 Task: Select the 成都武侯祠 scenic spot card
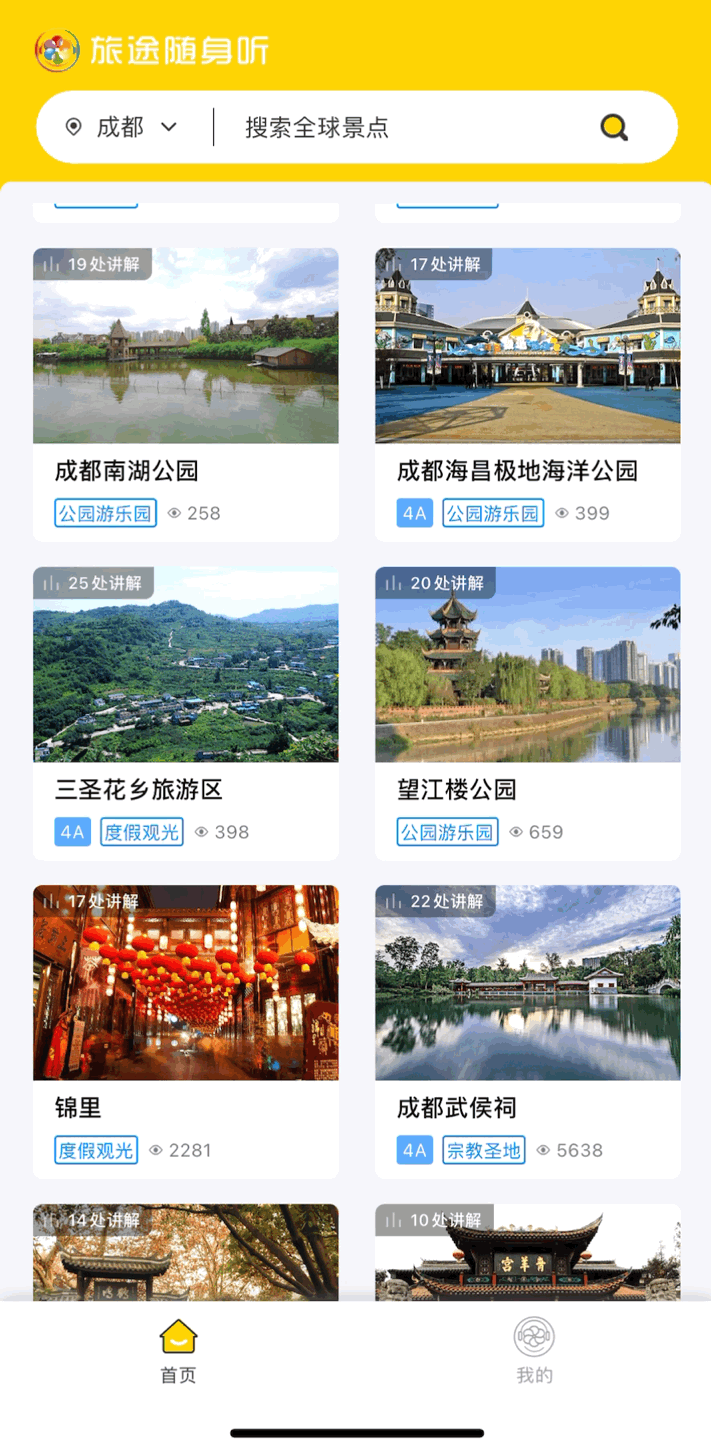528,1031
